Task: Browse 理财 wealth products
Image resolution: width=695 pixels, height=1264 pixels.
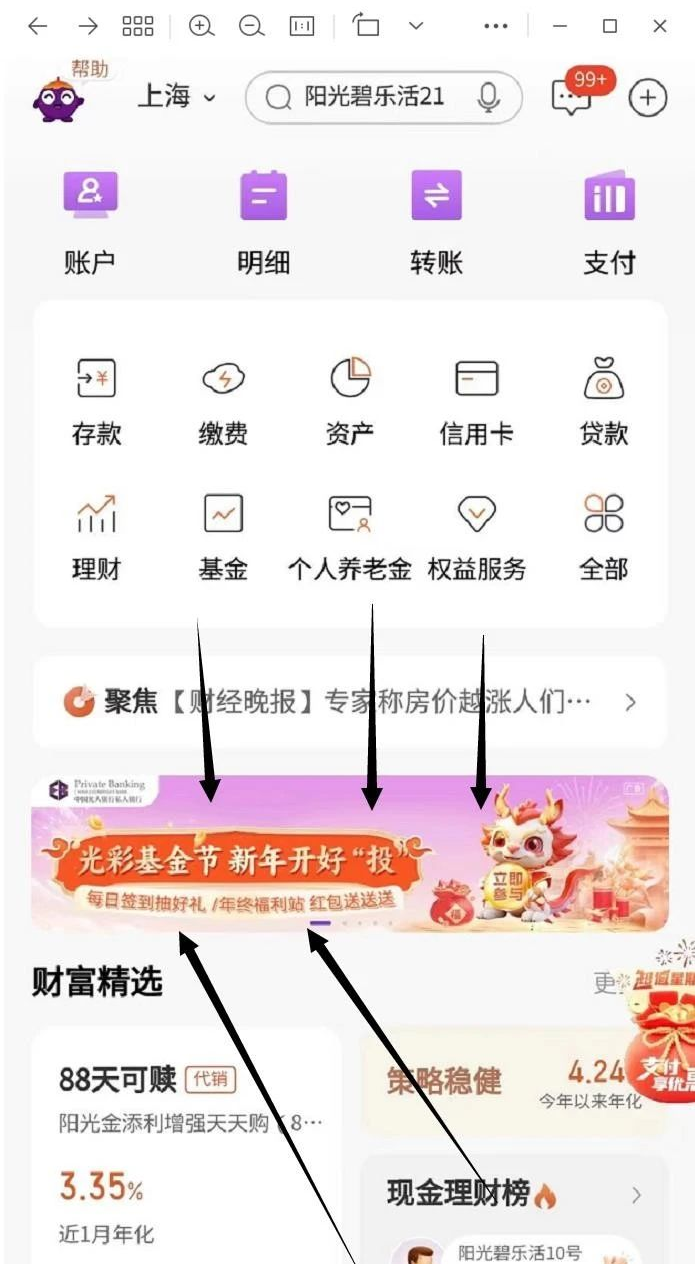Action: click(96, 537)
